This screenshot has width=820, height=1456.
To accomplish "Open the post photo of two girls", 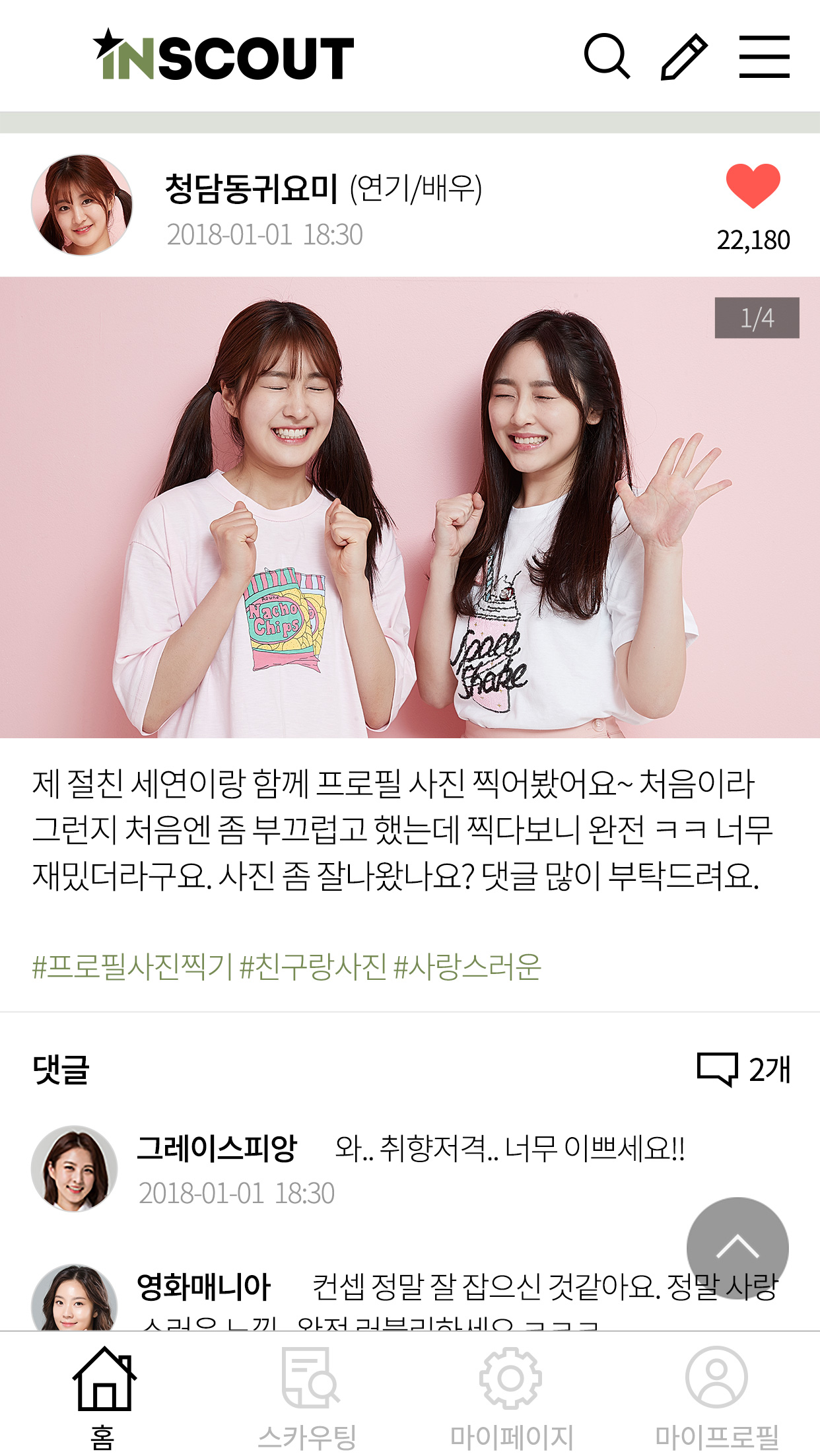I will 410,507.
